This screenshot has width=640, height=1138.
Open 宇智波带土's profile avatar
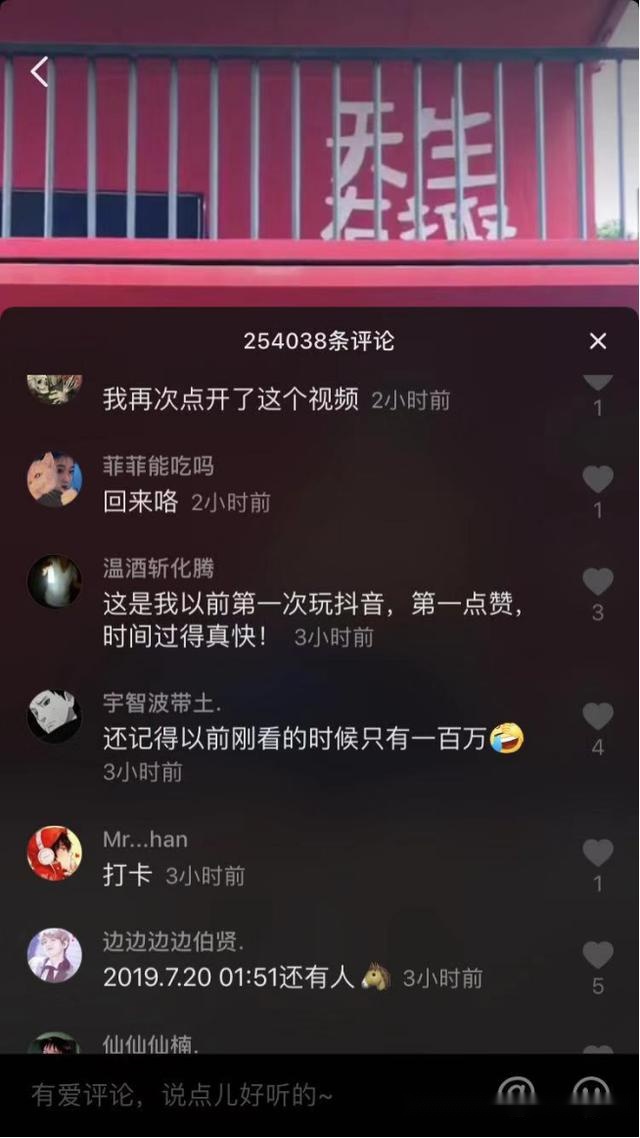point(54,716)
